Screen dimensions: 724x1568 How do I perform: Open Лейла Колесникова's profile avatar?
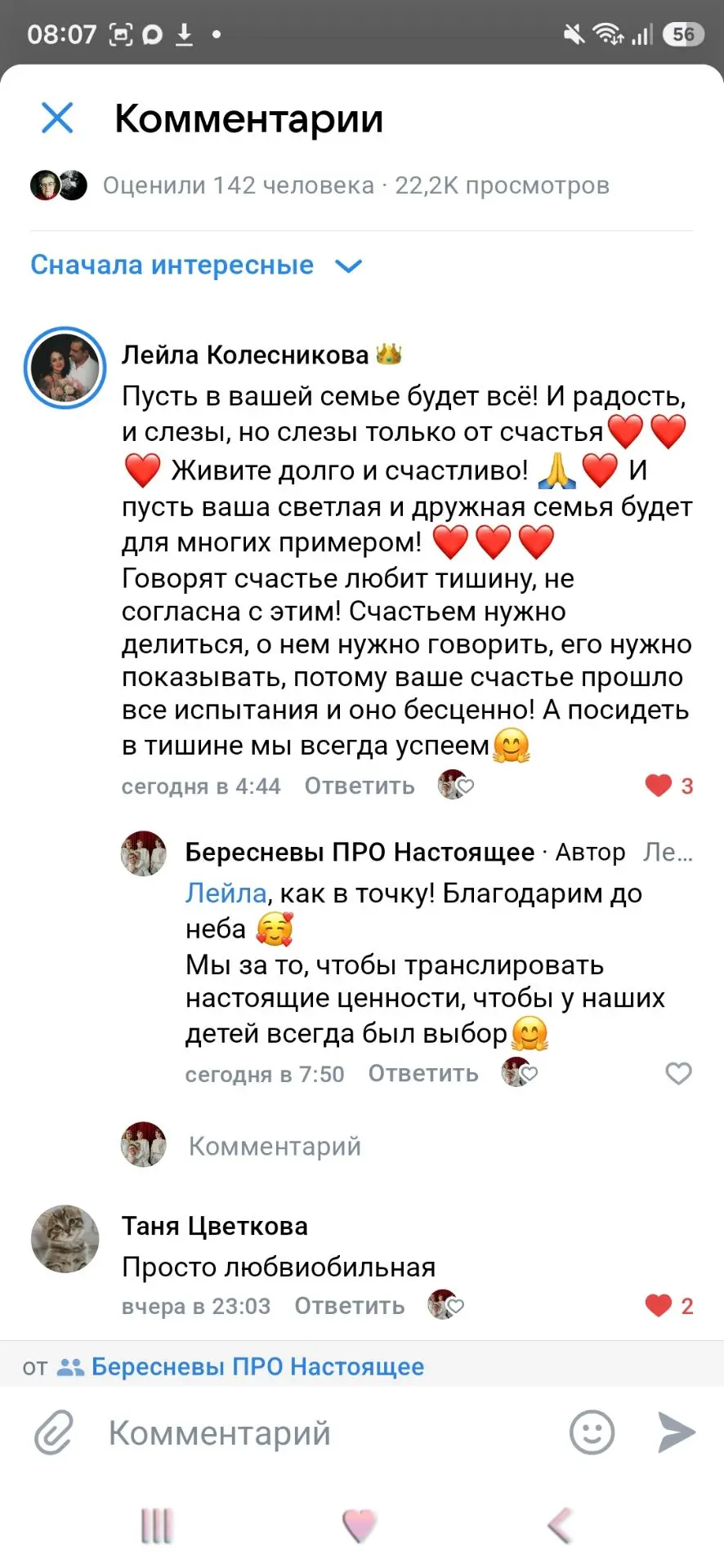tap(65, 368)
